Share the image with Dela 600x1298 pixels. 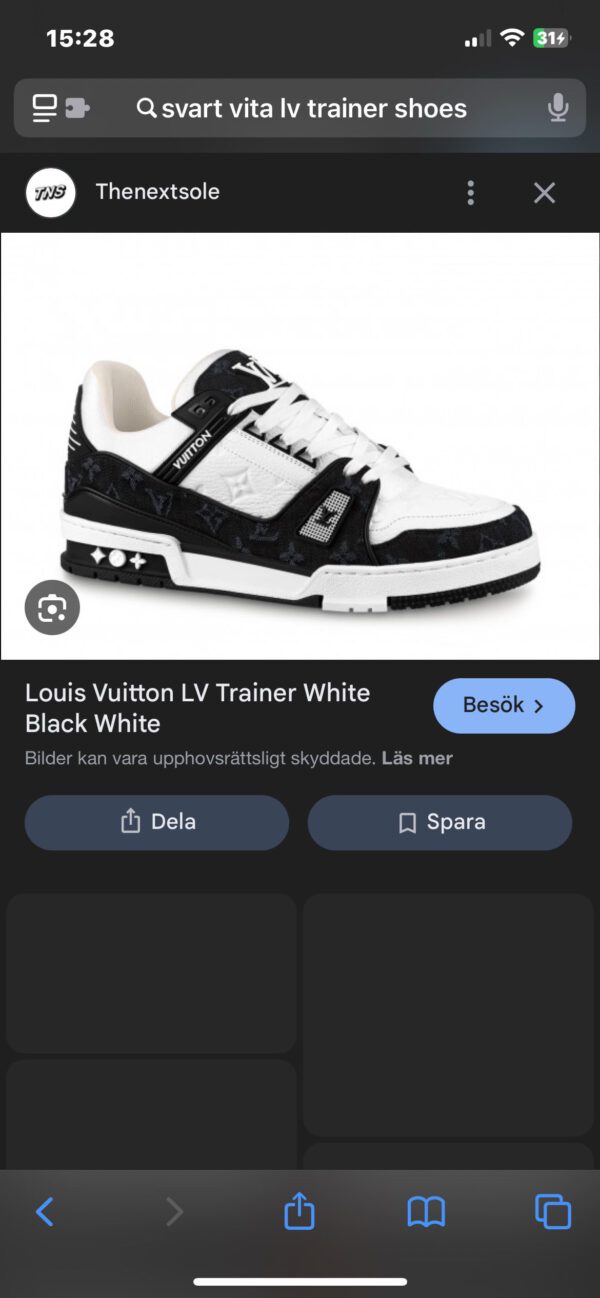pos(157,822)
